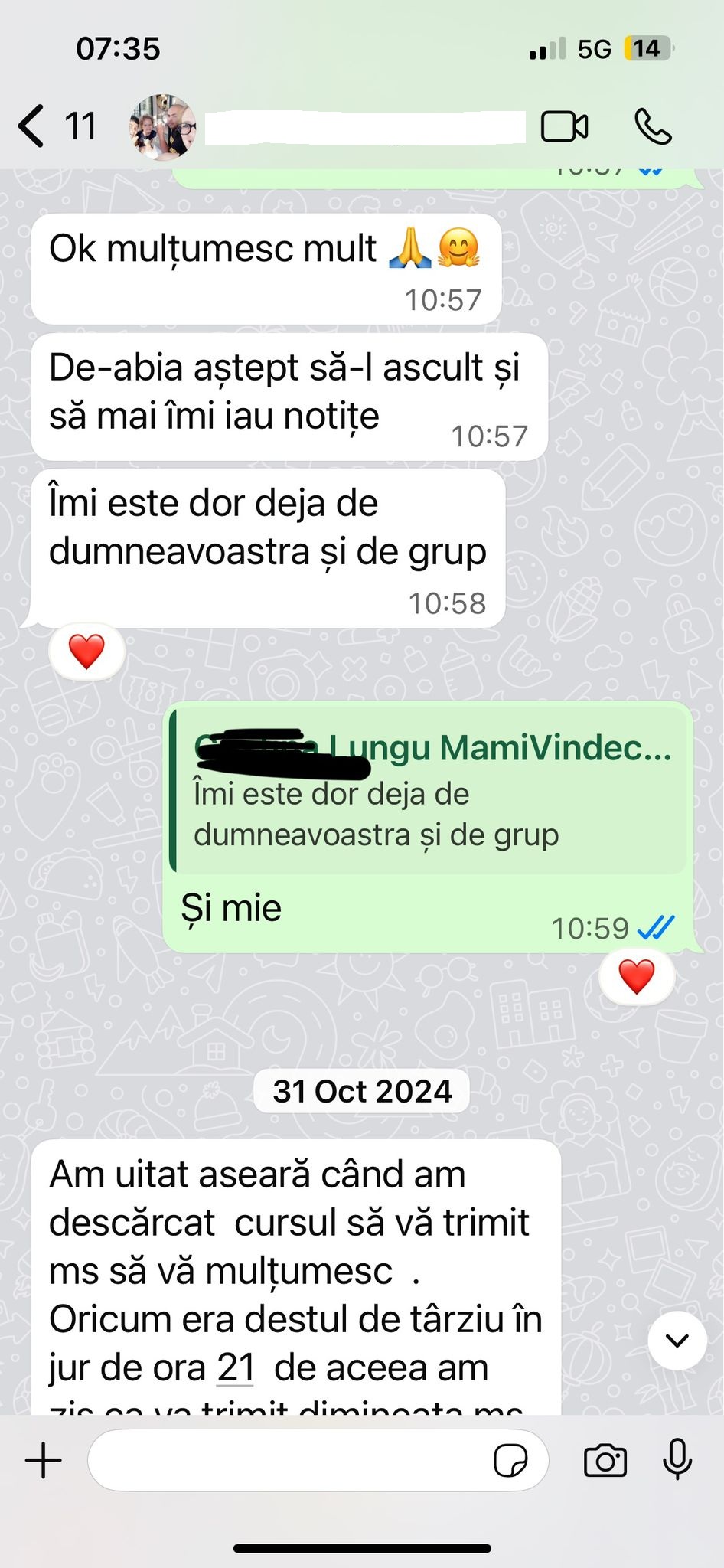This screenshot has width=724, height=1568.
Task: Go back to the chat list
Action: coord(32,126)
